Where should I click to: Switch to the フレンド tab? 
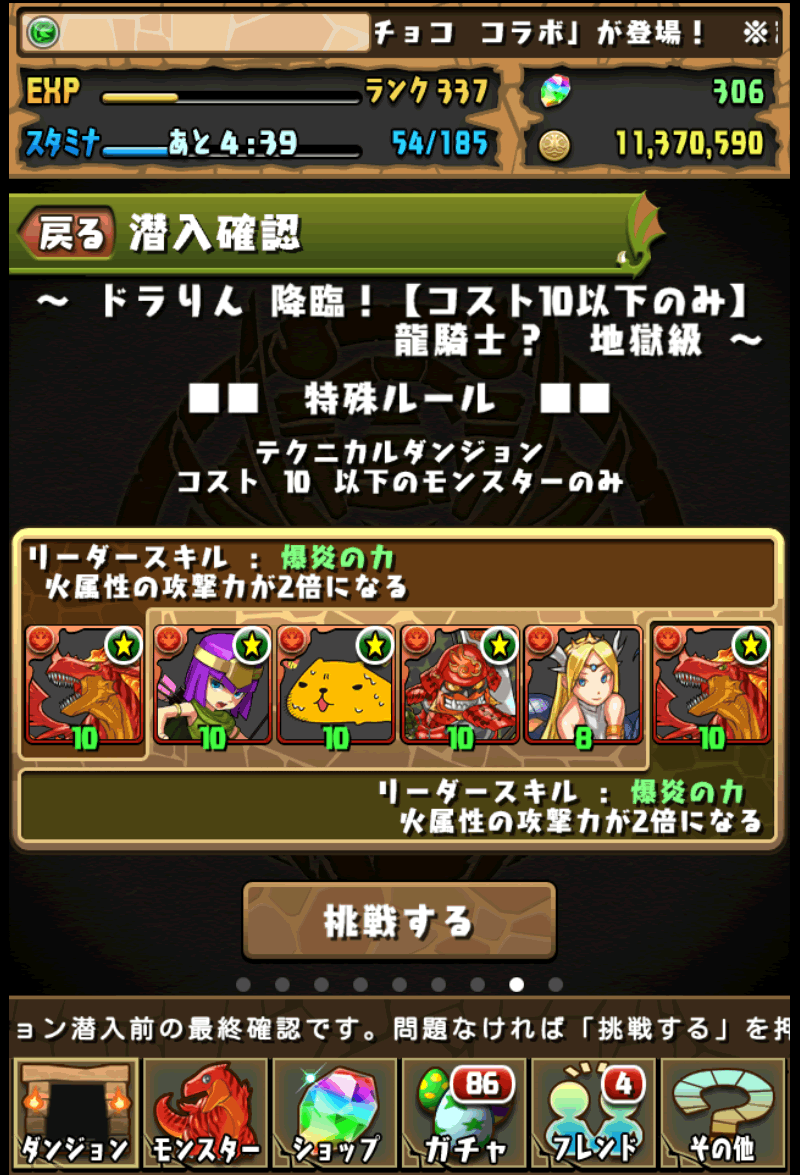click(594, 1111)
